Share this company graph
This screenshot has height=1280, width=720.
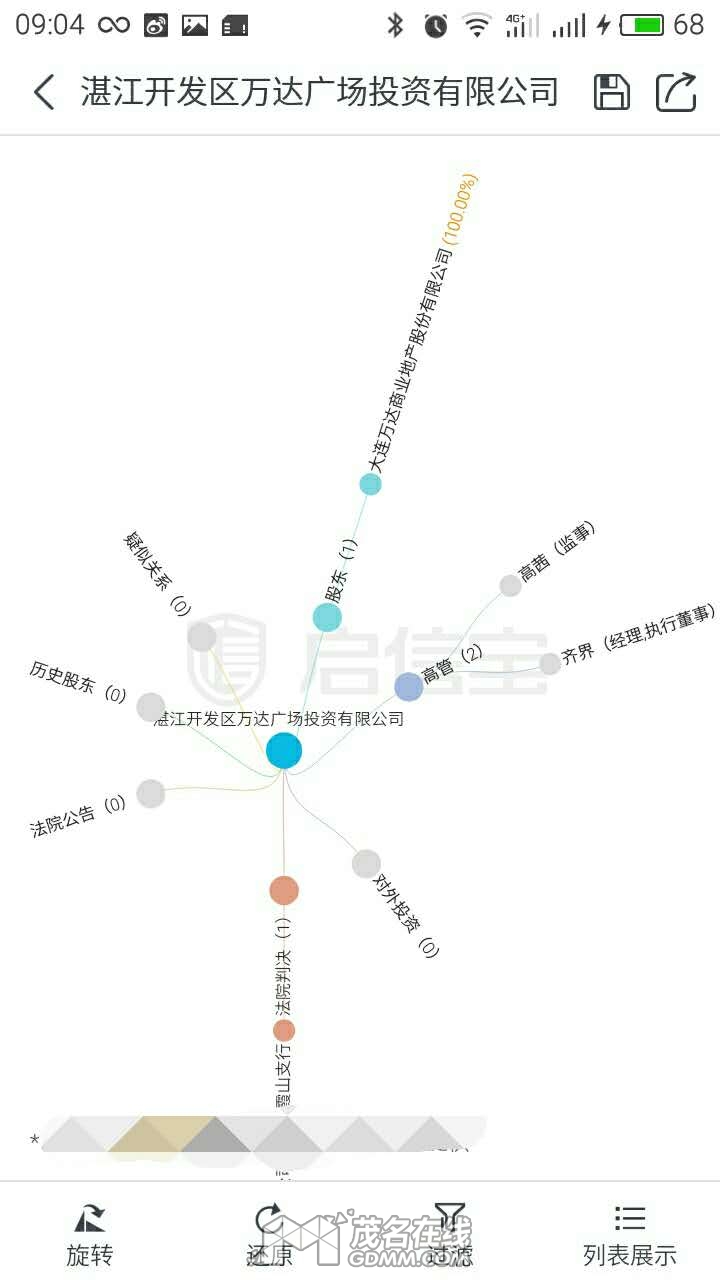(676, 92)
